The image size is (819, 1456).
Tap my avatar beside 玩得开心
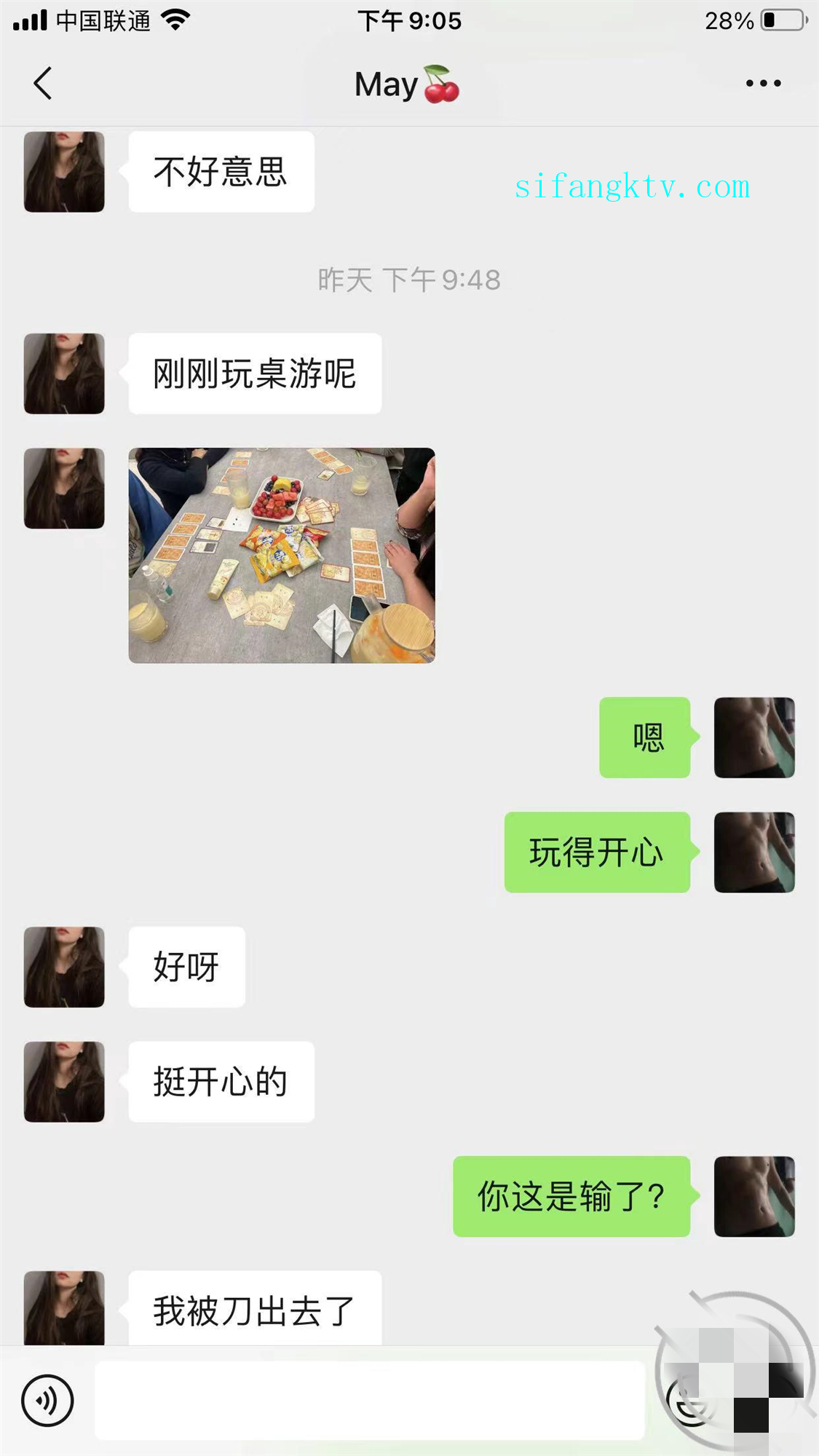754,852
